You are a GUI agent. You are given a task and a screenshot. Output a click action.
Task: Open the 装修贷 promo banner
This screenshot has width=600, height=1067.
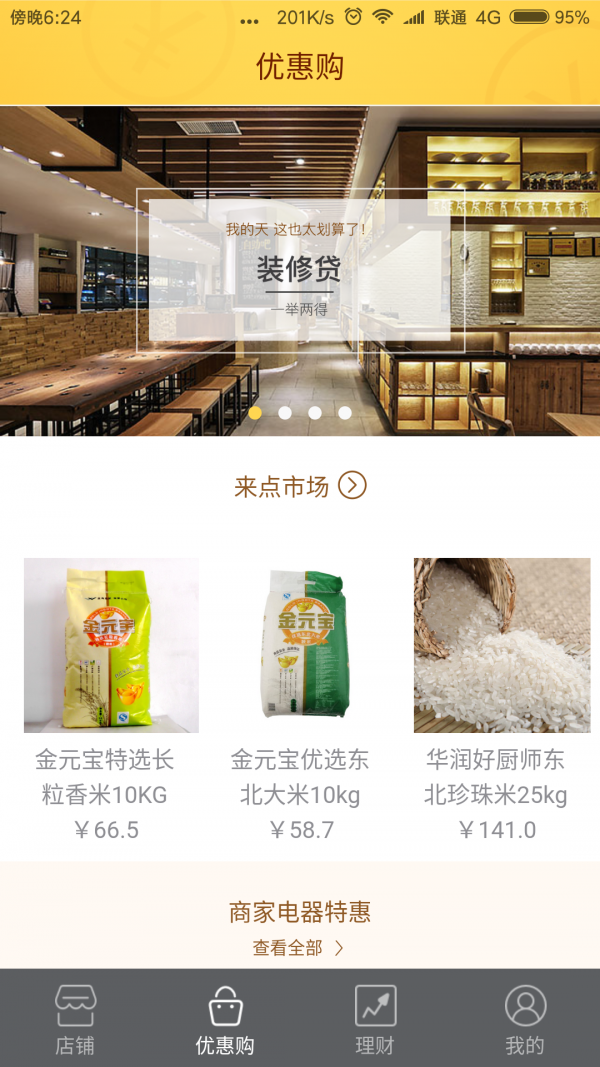(300, 268)
